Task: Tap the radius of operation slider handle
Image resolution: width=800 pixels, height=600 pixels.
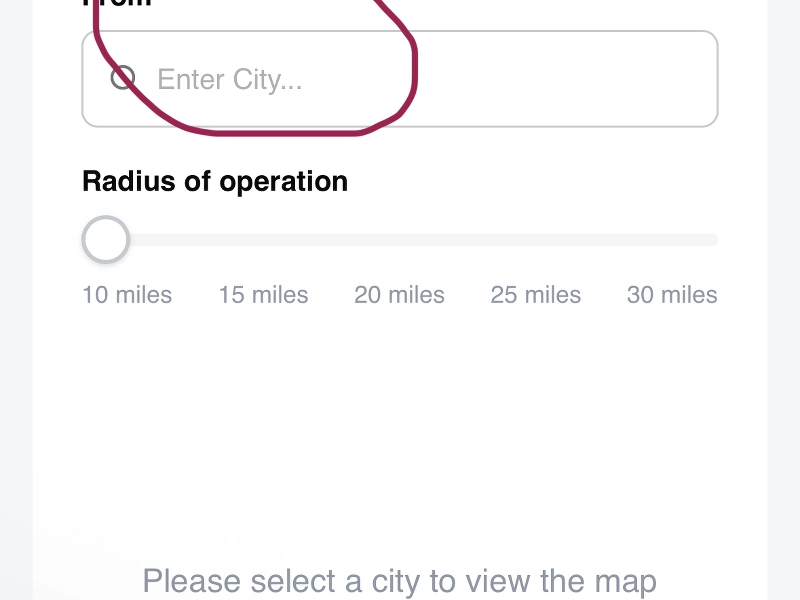Action: click(105, 240)
